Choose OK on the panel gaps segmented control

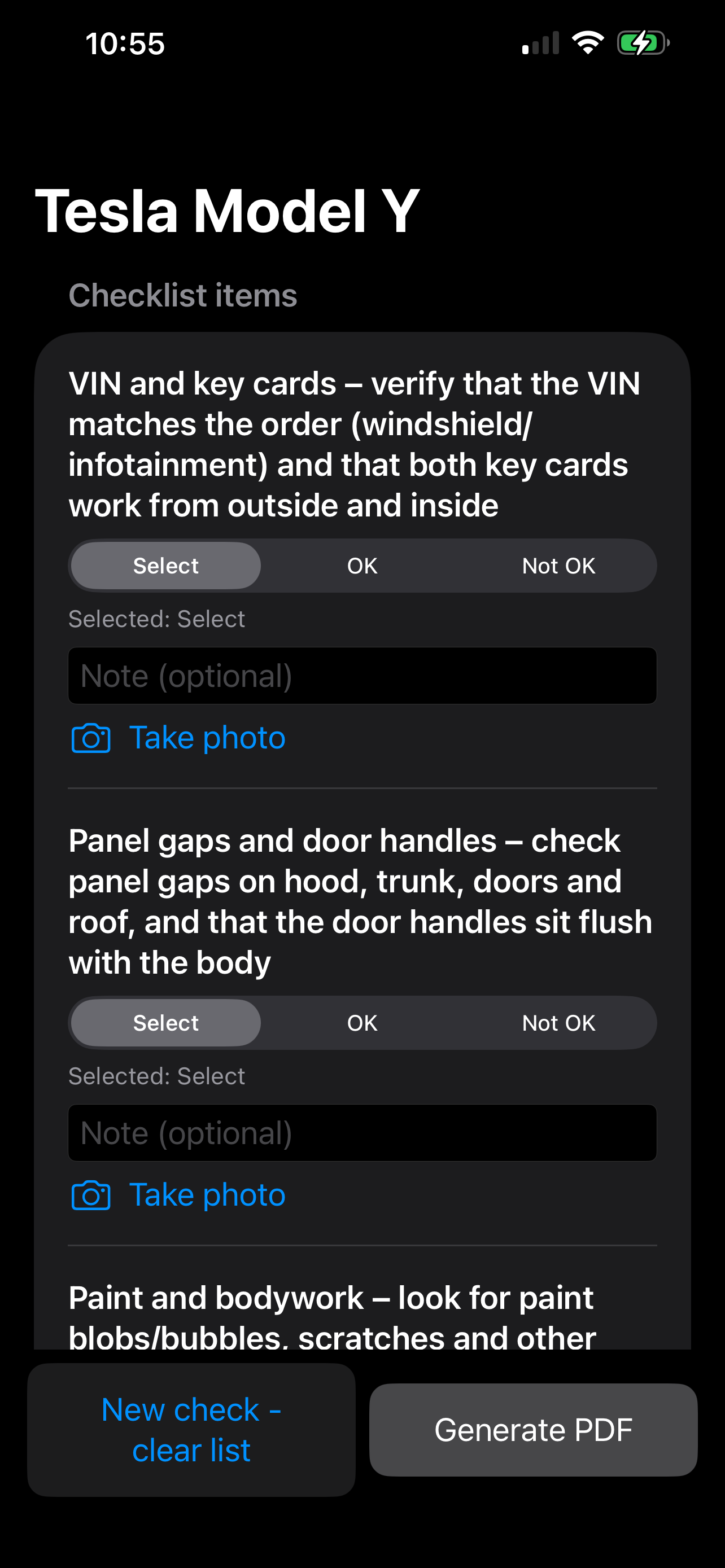361,1023
